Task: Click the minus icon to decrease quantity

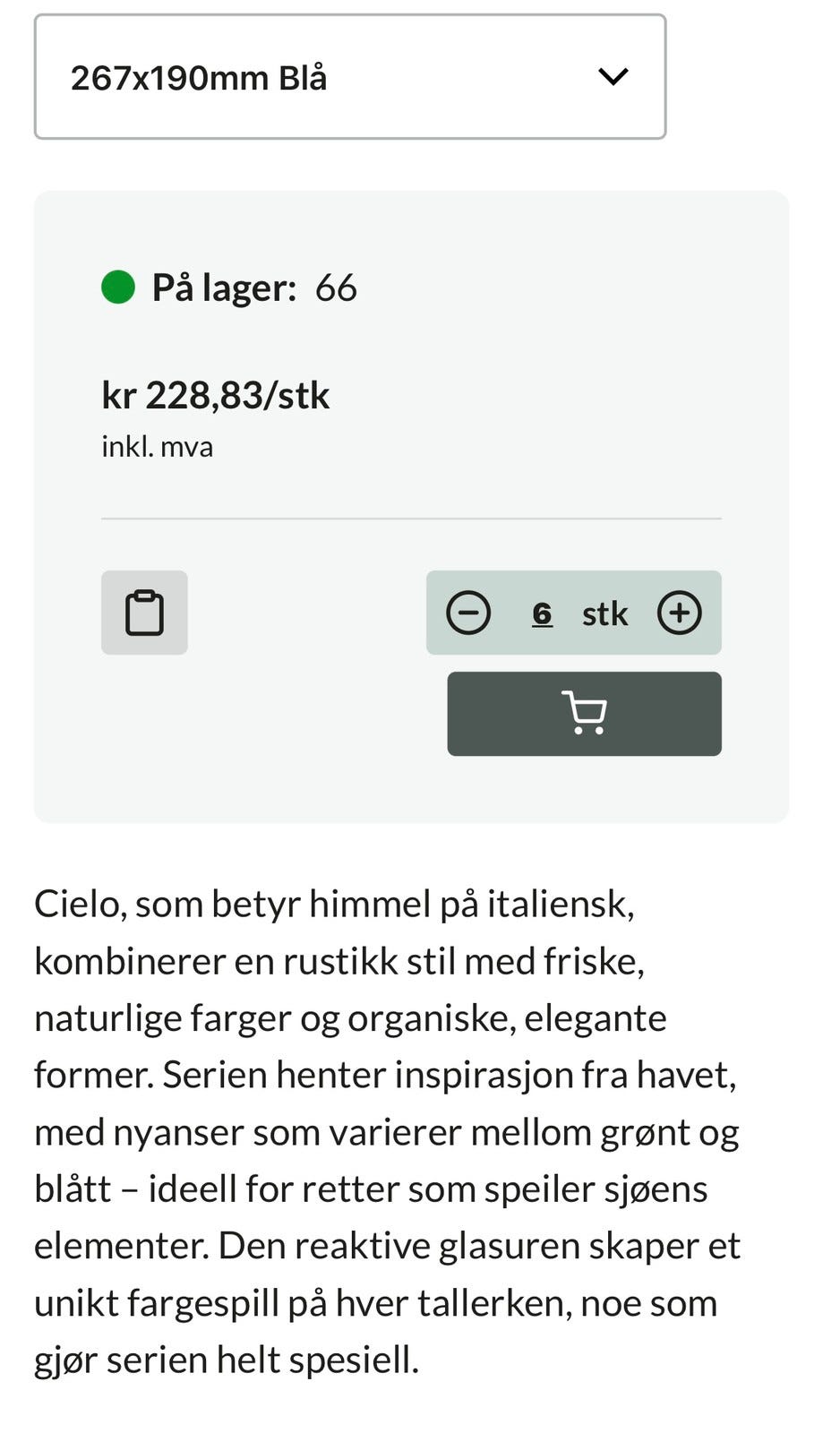Action: tap(469, 613)
